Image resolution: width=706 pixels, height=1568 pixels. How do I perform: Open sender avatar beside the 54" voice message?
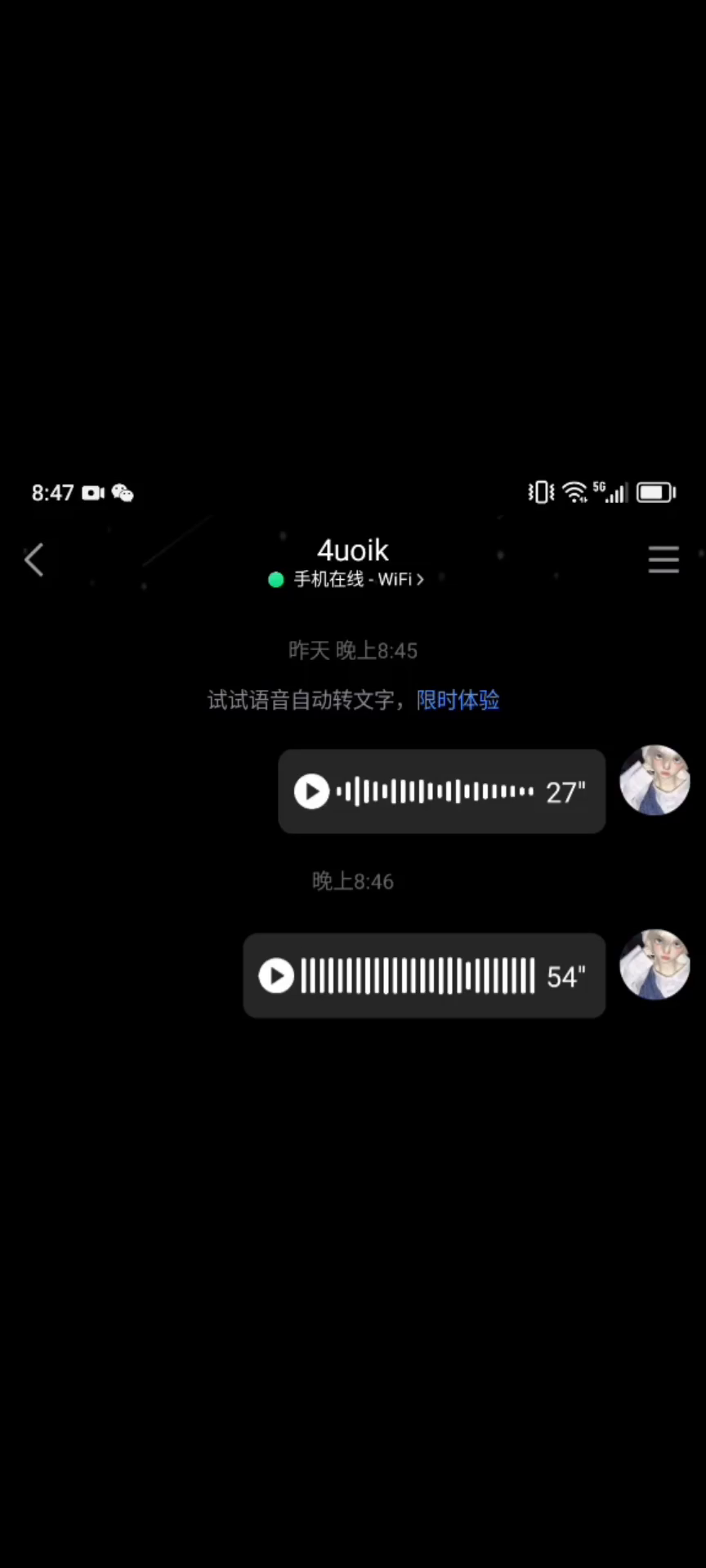(655, 964)
